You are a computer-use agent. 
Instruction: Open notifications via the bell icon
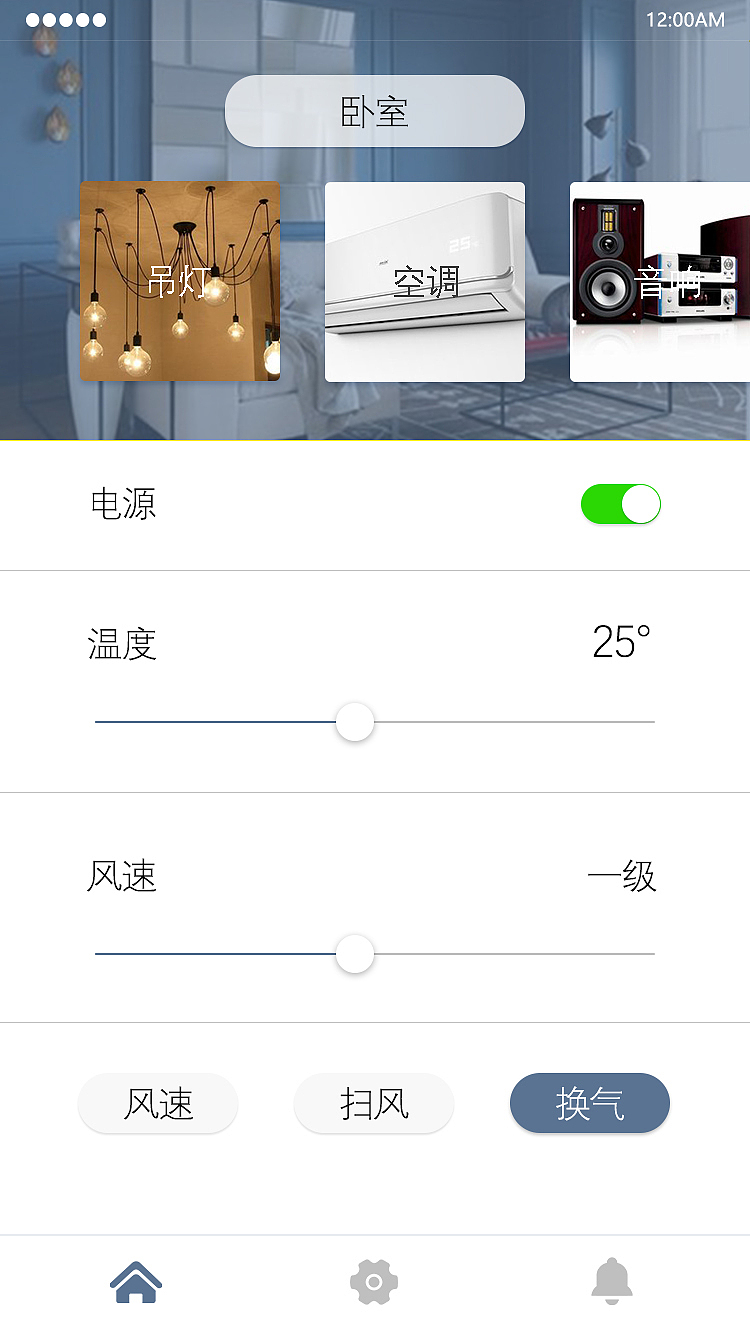click(x=612, y=1281)
